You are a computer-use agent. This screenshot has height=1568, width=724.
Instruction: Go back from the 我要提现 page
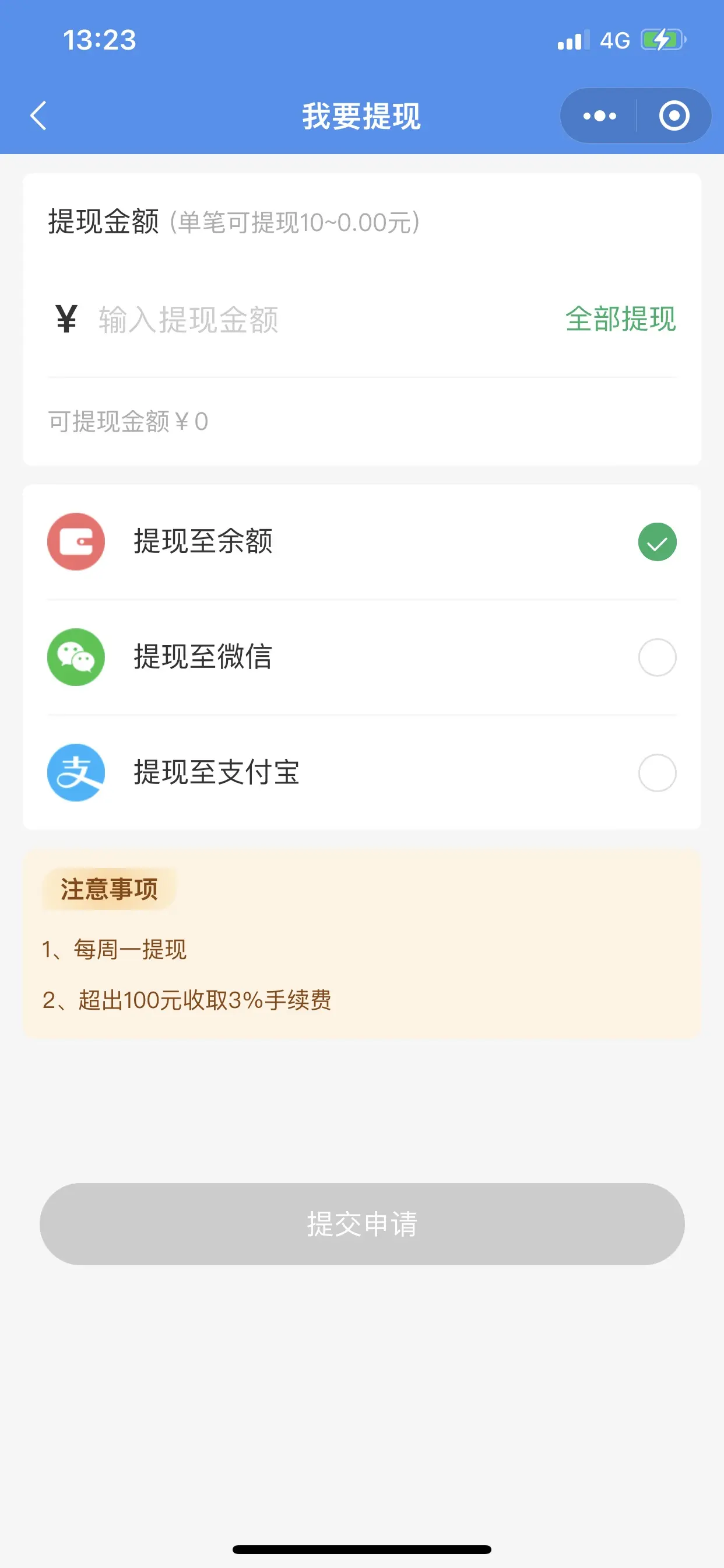(38, 116)
